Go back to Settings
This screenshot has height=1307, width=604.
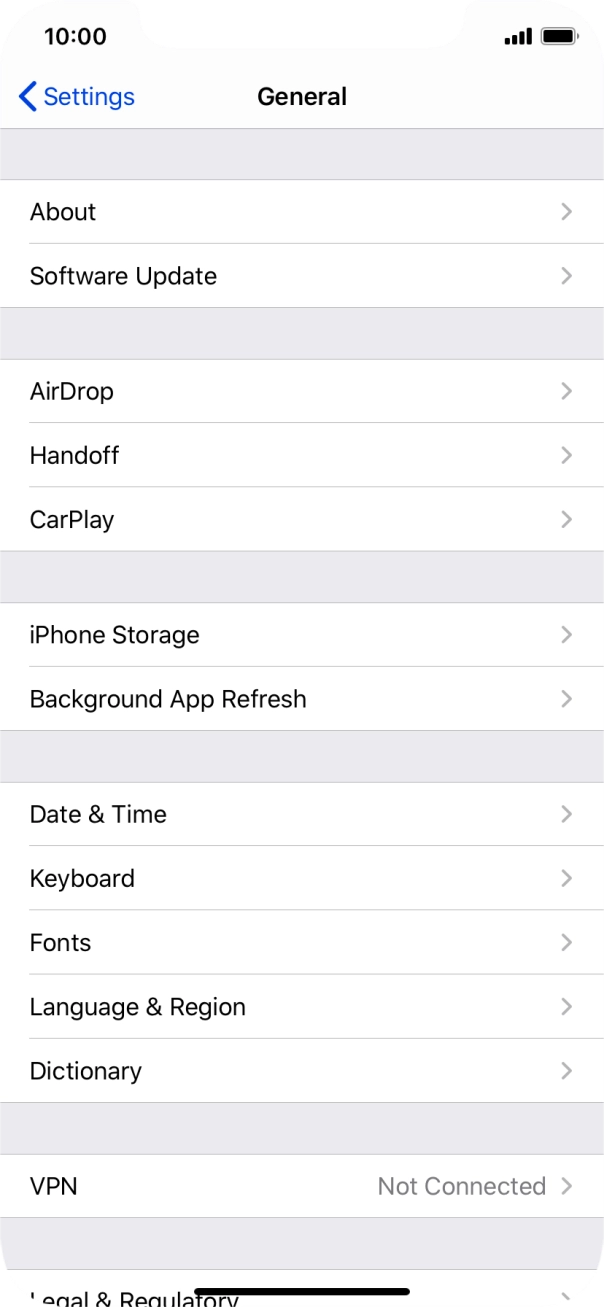pos(77,97)
